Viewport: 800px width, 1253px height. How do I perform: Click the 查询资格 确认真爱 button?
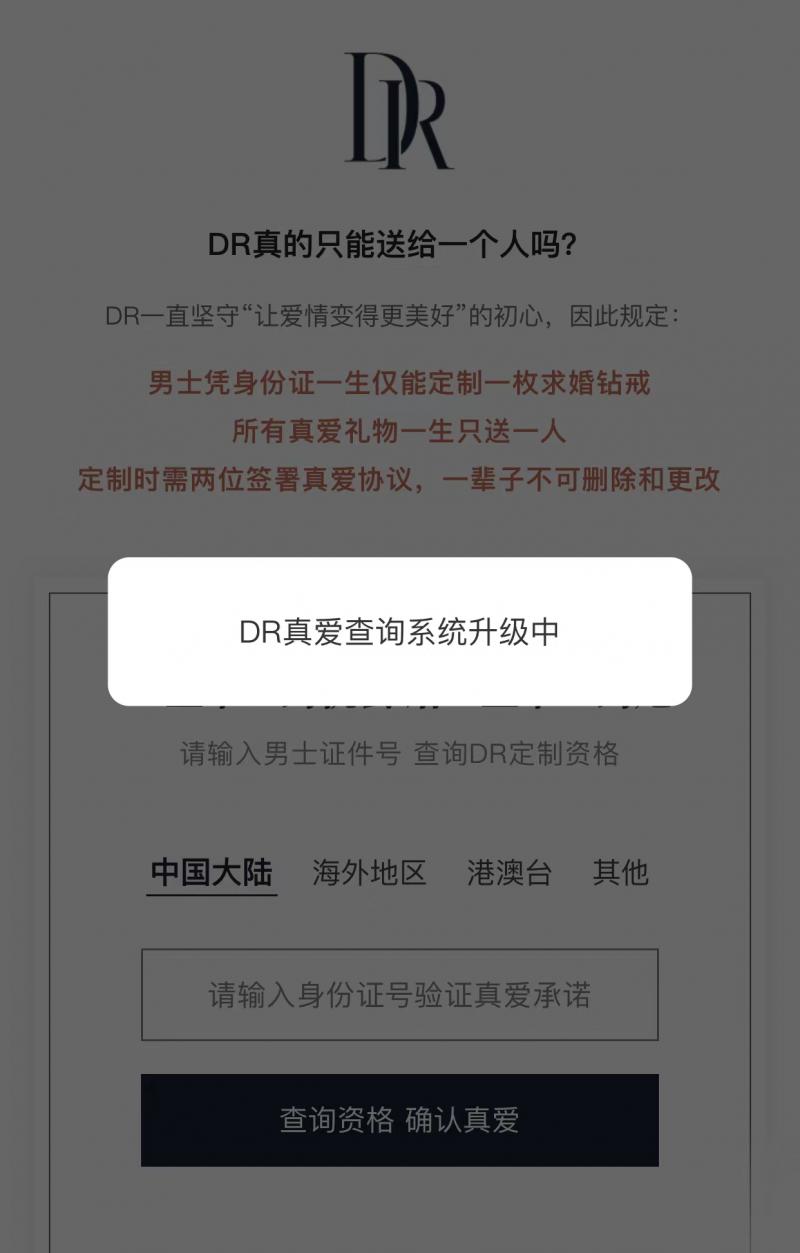pos(399,1120)
